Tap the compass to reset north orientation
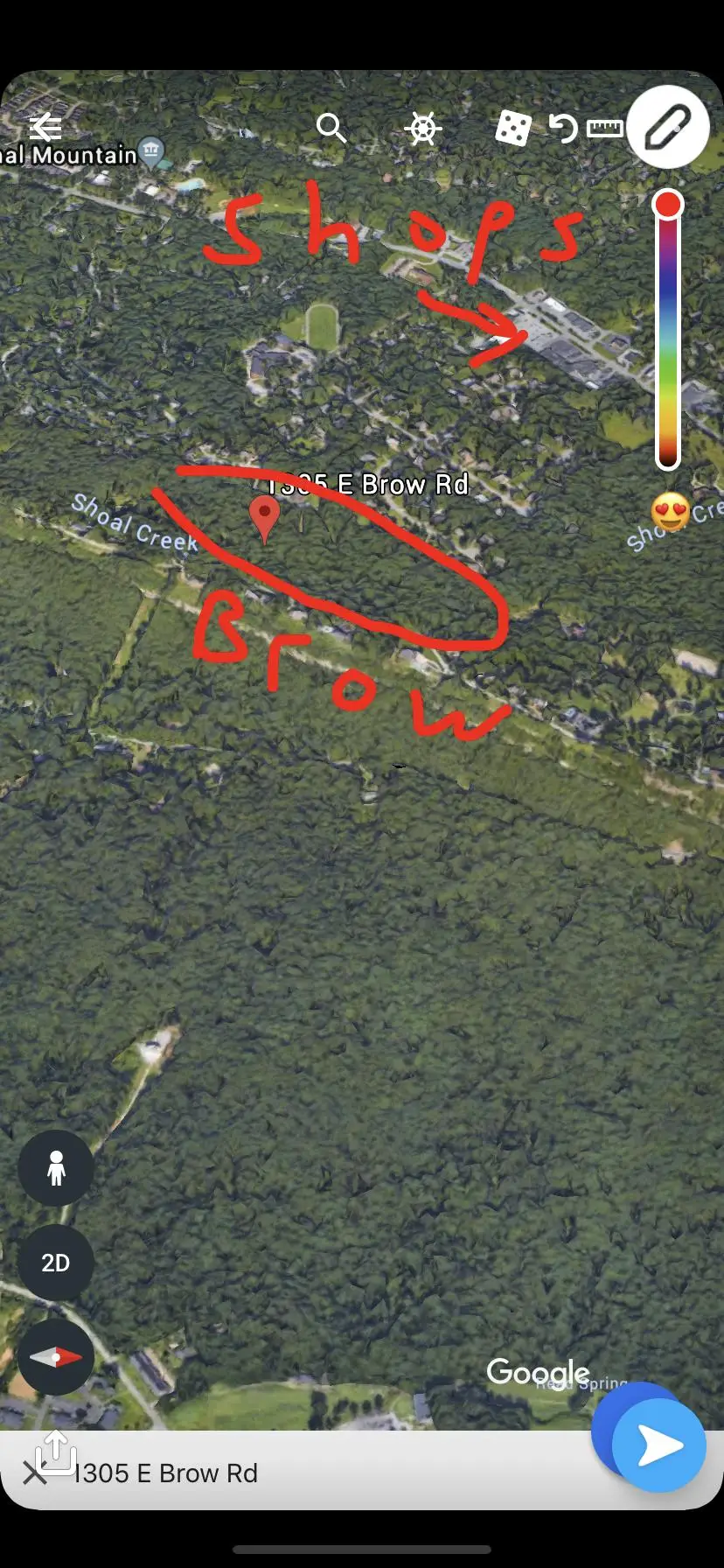The image size is (724, 1568). click(55, 1357)
